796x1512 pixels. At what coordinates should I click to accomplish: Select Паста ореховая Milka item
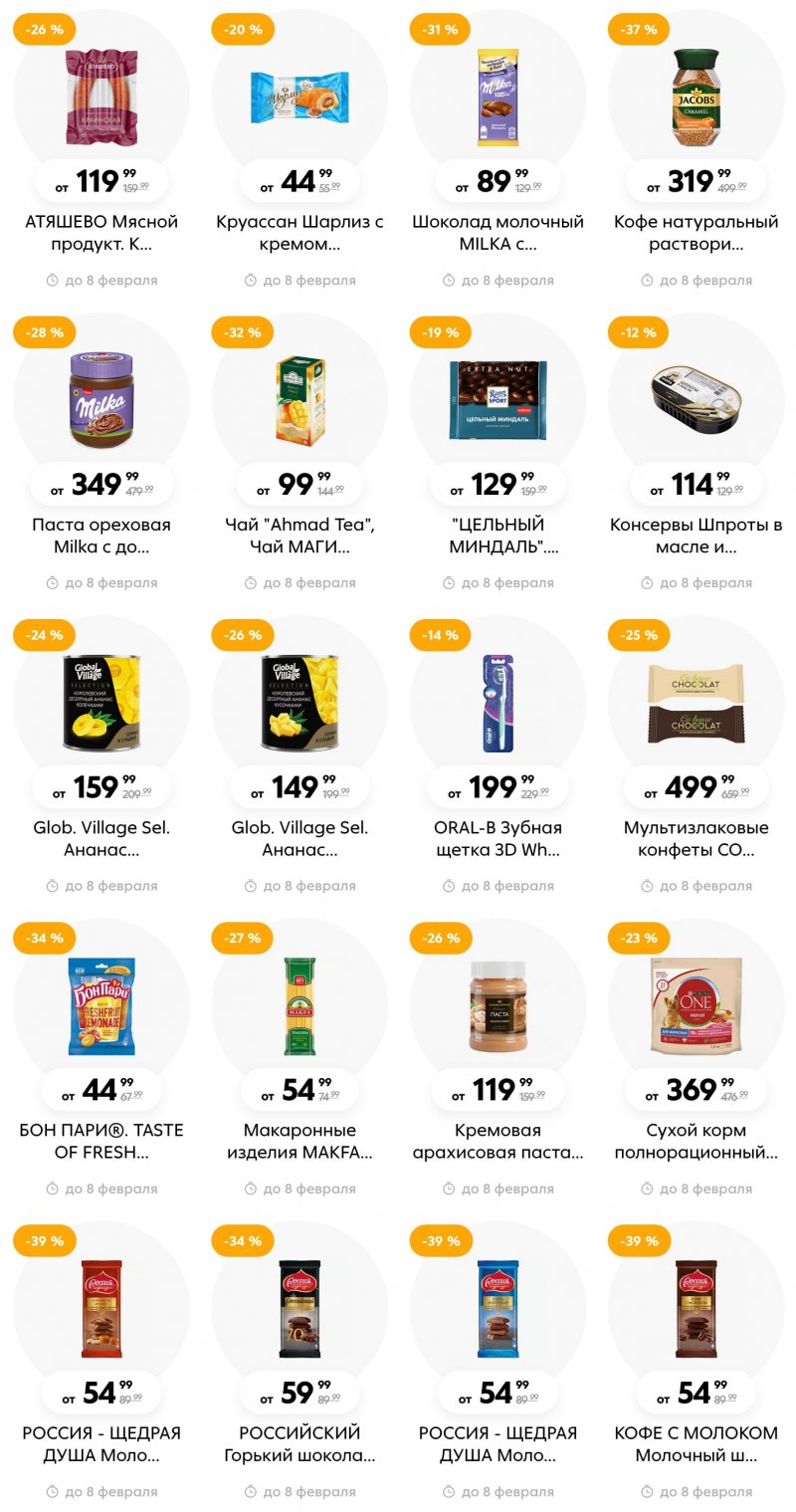tap(100, 536)
